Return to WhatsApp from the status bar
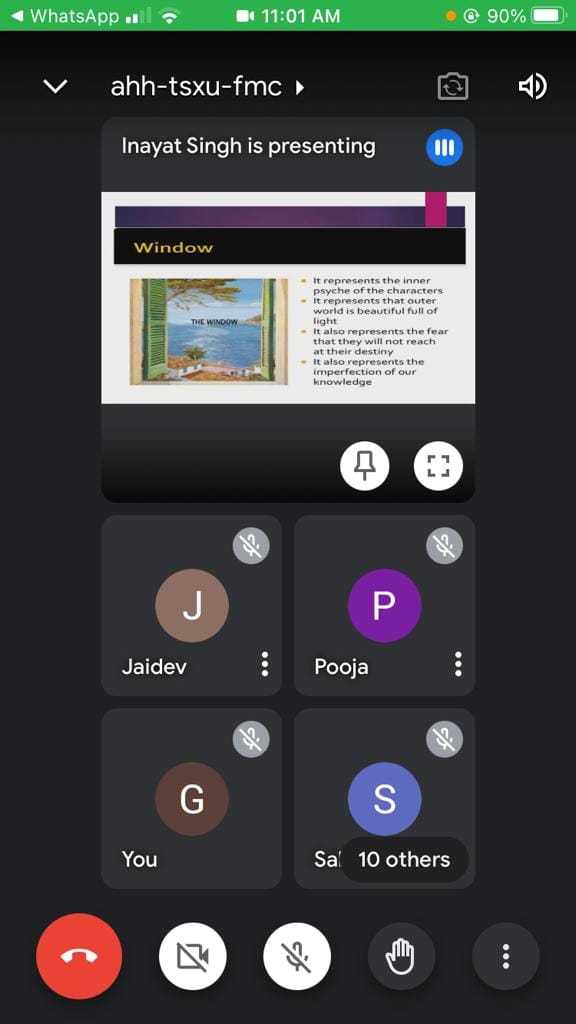This screenshot has width=576, height=1024. click(x=65, y=16)
